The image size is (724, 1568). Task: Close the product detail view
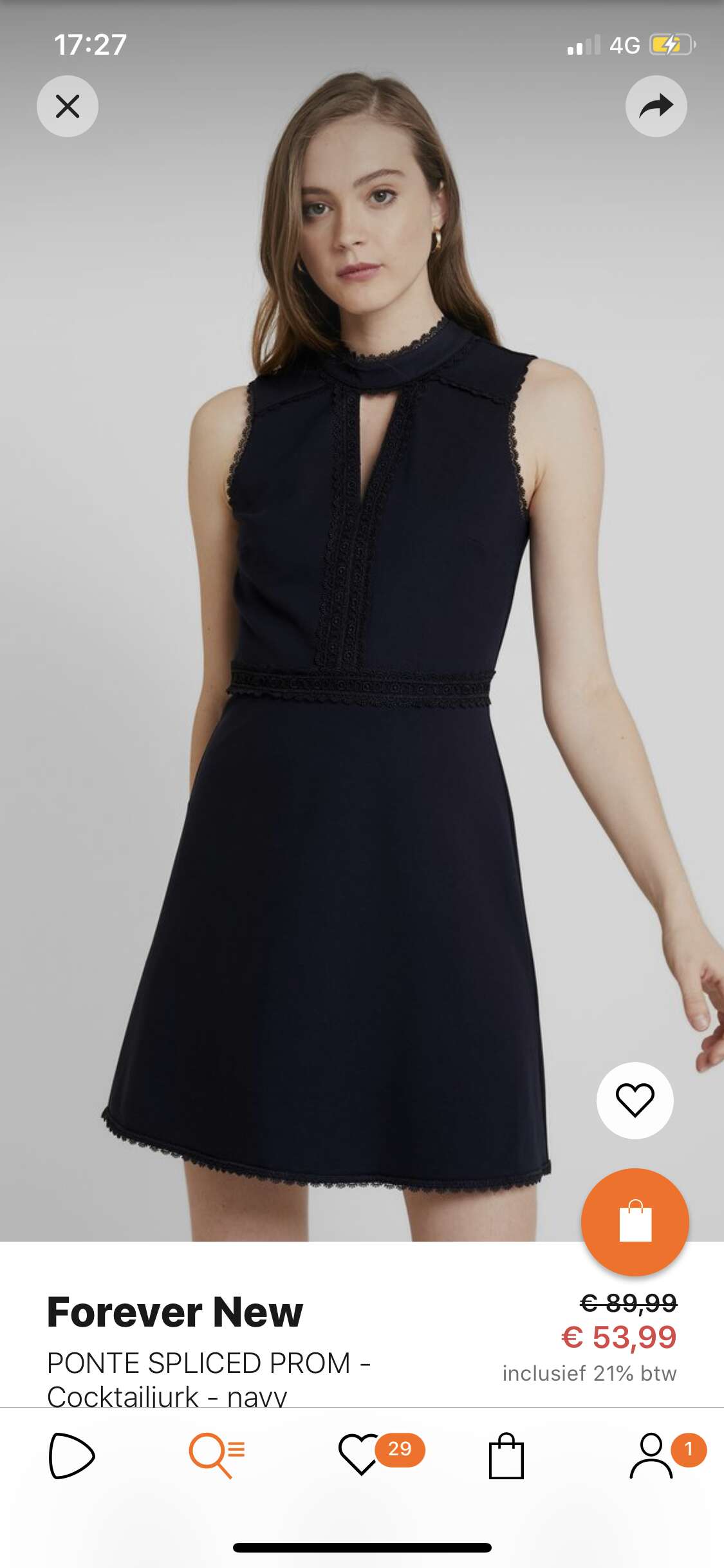tap(68, 106)
